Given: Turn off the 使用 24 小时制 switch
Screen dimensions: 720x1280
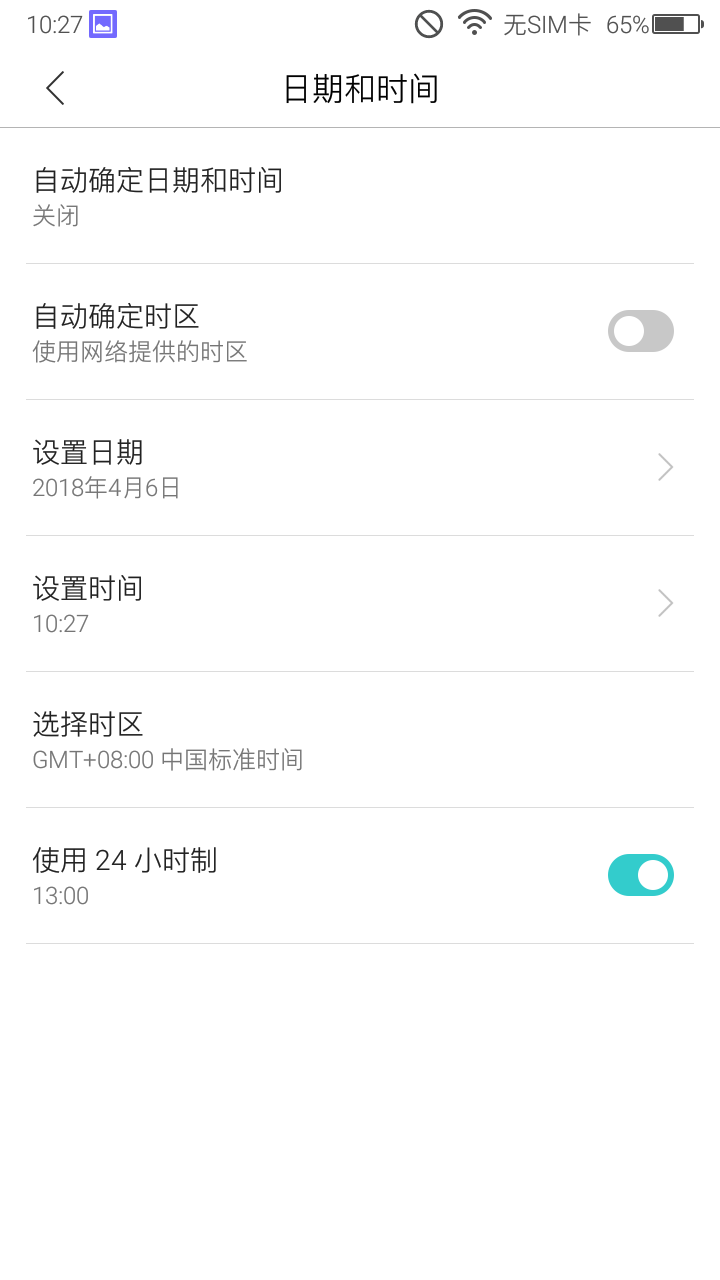Looking at the screenshot, I should pyautogui.click(x=641, y=875).
